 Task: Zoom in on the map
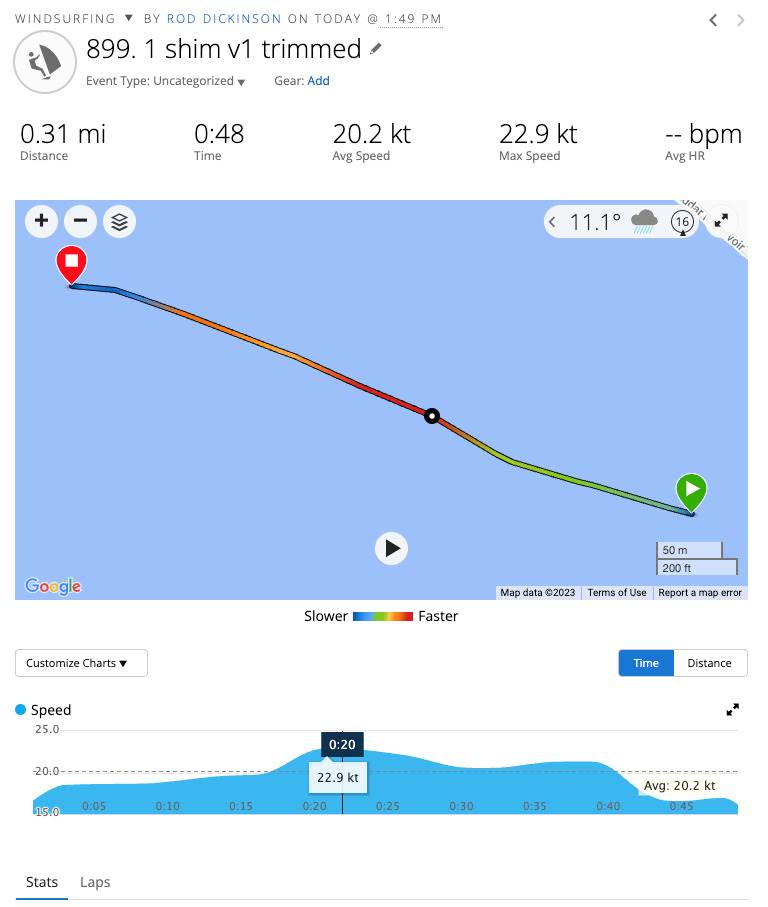[x=41, y=221]
